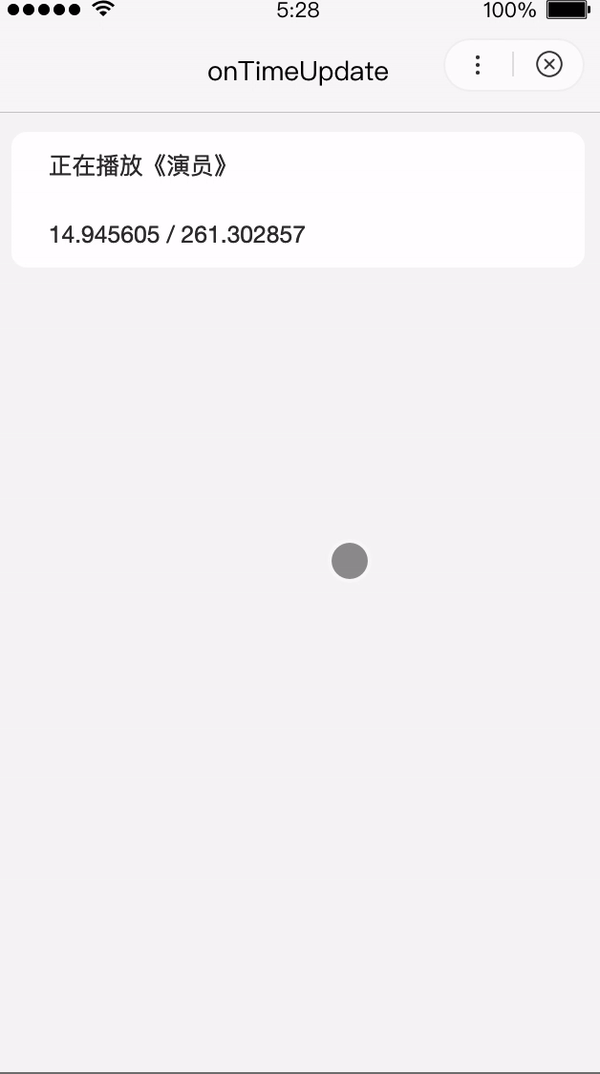The image size is (600, 1074).
Task: Open the mini program's three-dot menu
Action: (x=478, y=65)
